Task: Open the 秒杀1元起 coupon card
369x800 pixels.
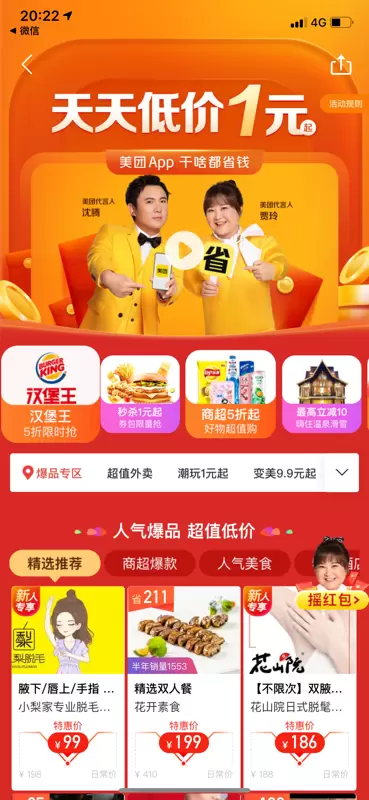Action: click(x=140, y=394)
